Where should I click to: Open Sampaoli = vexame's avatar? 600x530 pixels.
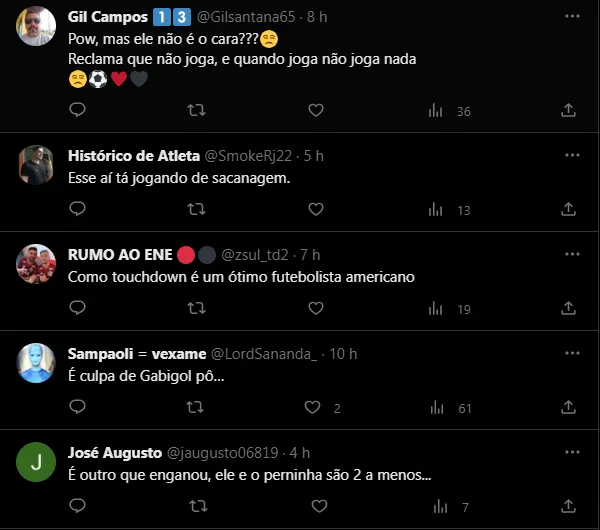pyautogui.click(x=37, y=361)
